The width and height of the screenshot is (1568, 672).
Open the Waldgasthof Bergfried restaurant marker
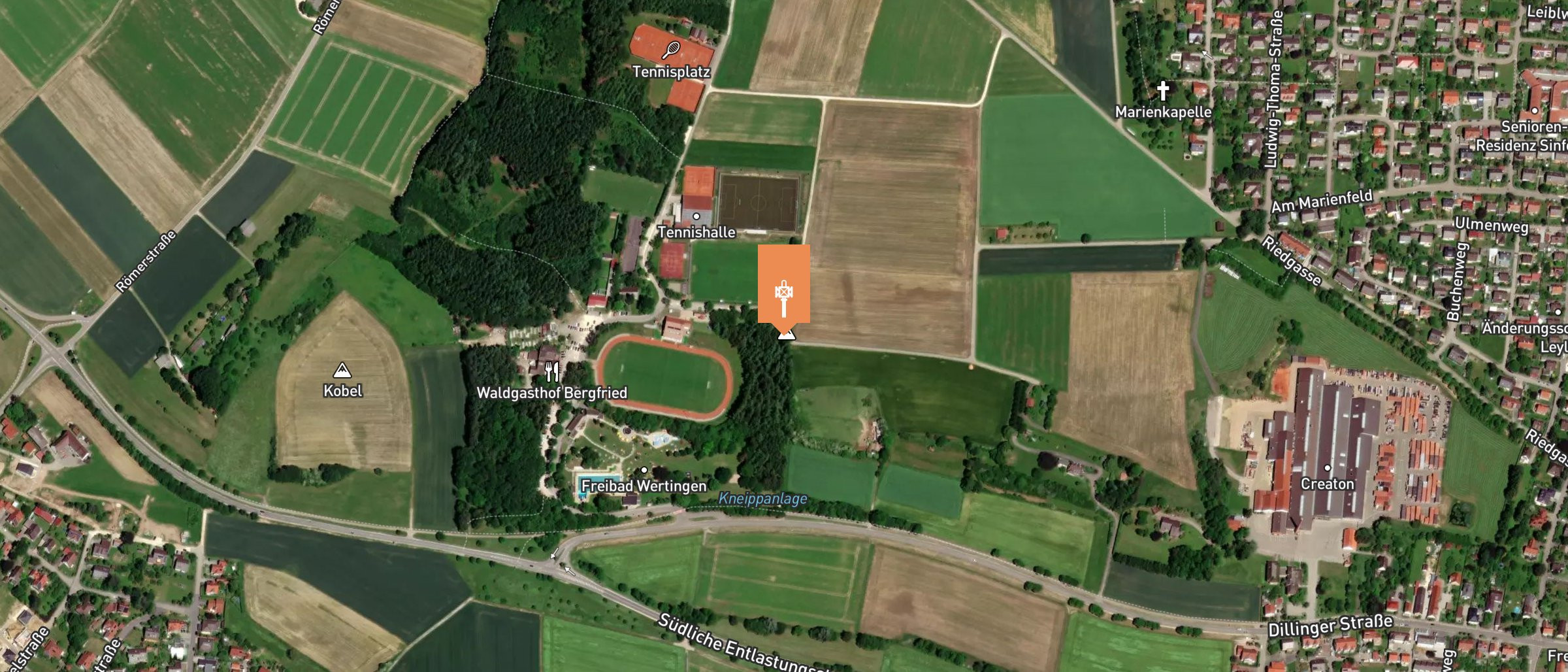click(x=552, y=372)
